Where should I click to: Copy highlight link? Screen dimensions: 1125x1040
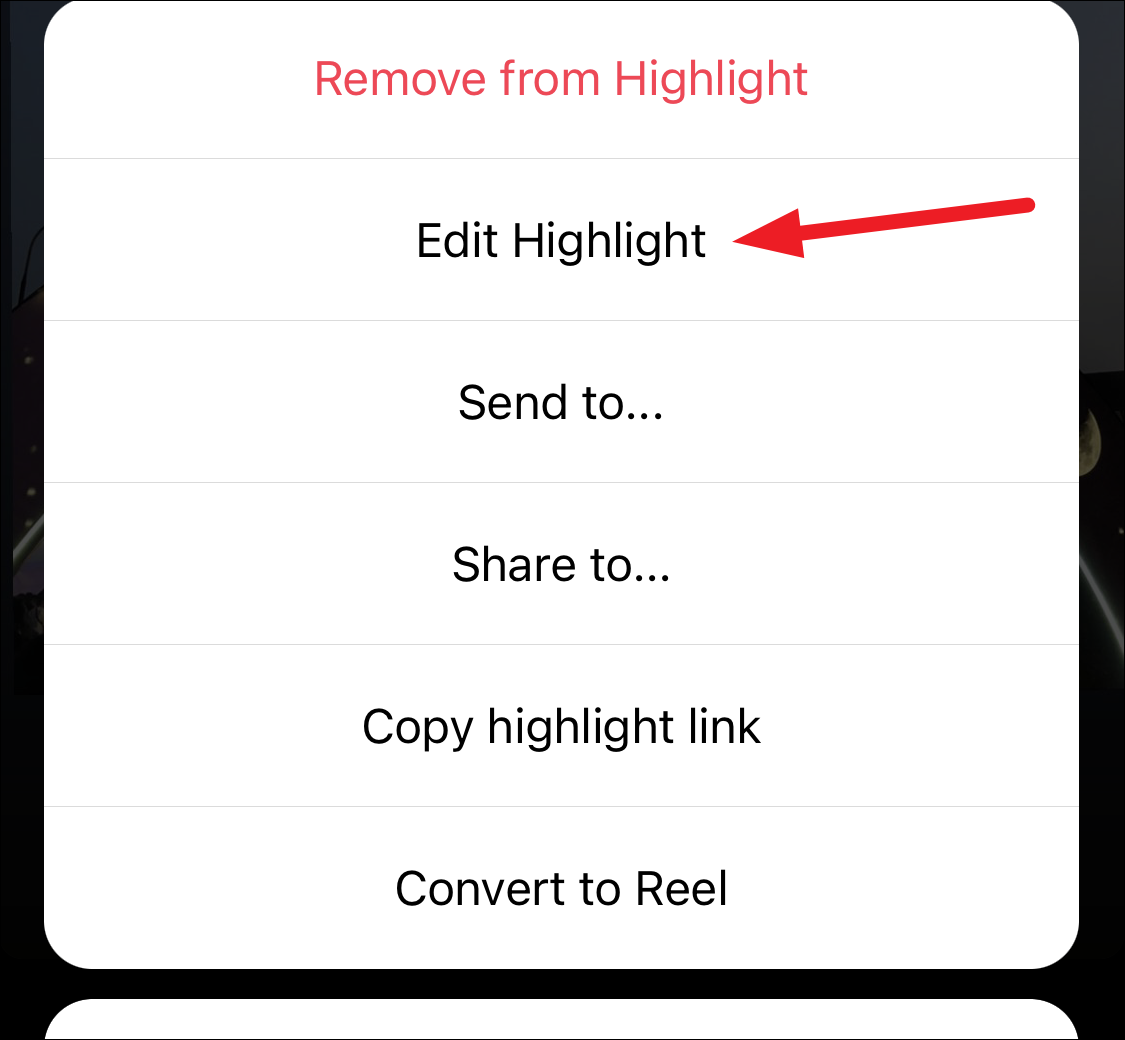point(561,727)
